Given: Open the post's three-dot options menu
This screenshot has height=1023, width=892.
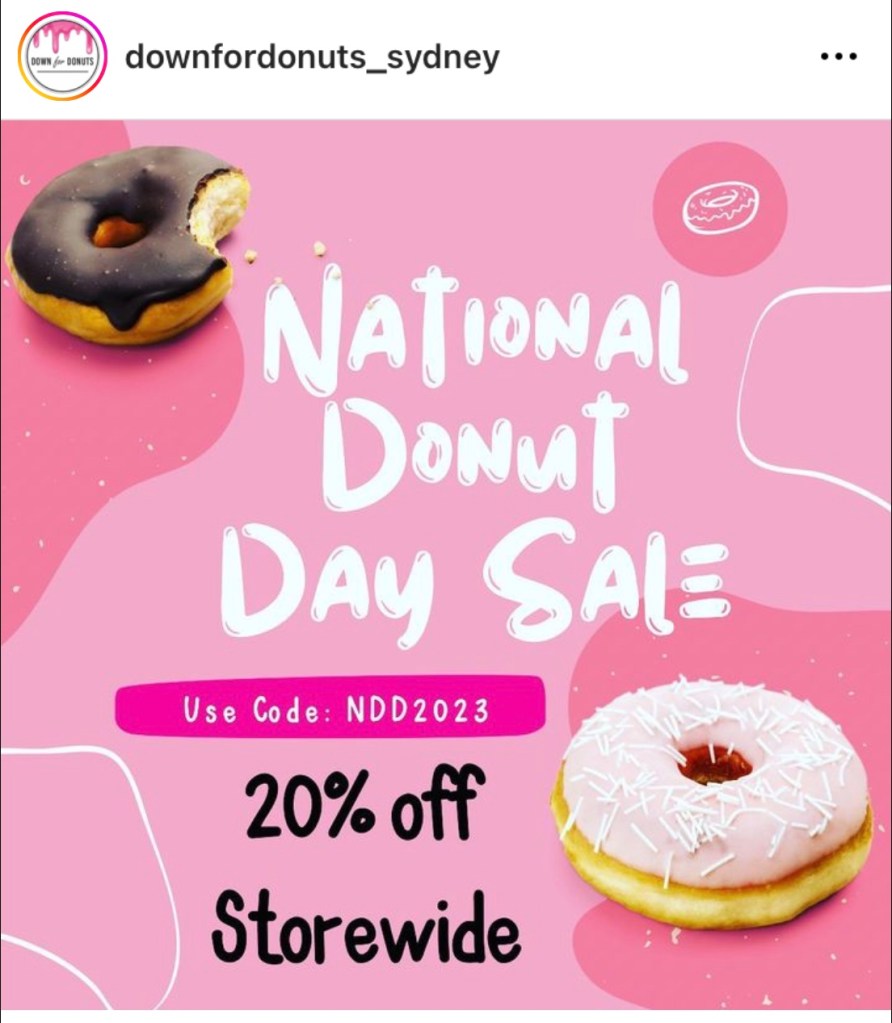Looking at the screenshot, I should coord(838,57).
